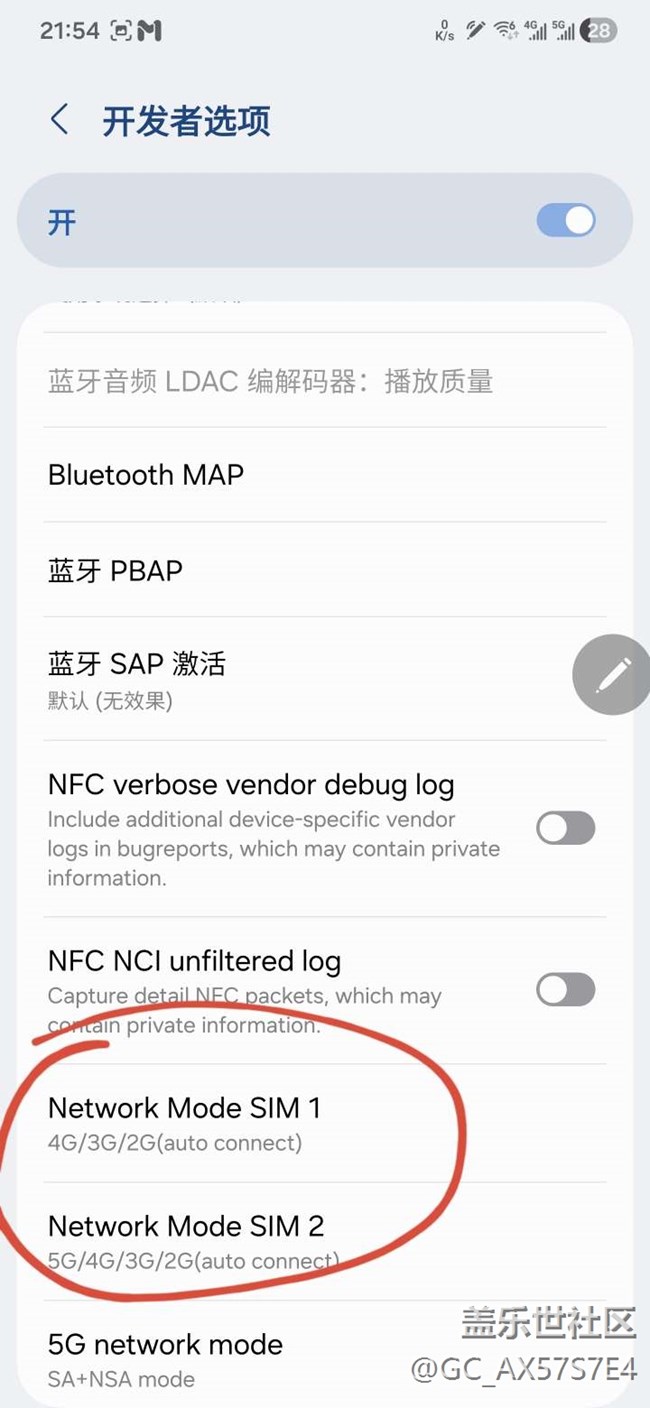Image resolution: width=650 pixels, height=1408 pixels.
Task: Enable NFC NCI unfiltered log
Action: pyautogui.click(x=566, y=990)
